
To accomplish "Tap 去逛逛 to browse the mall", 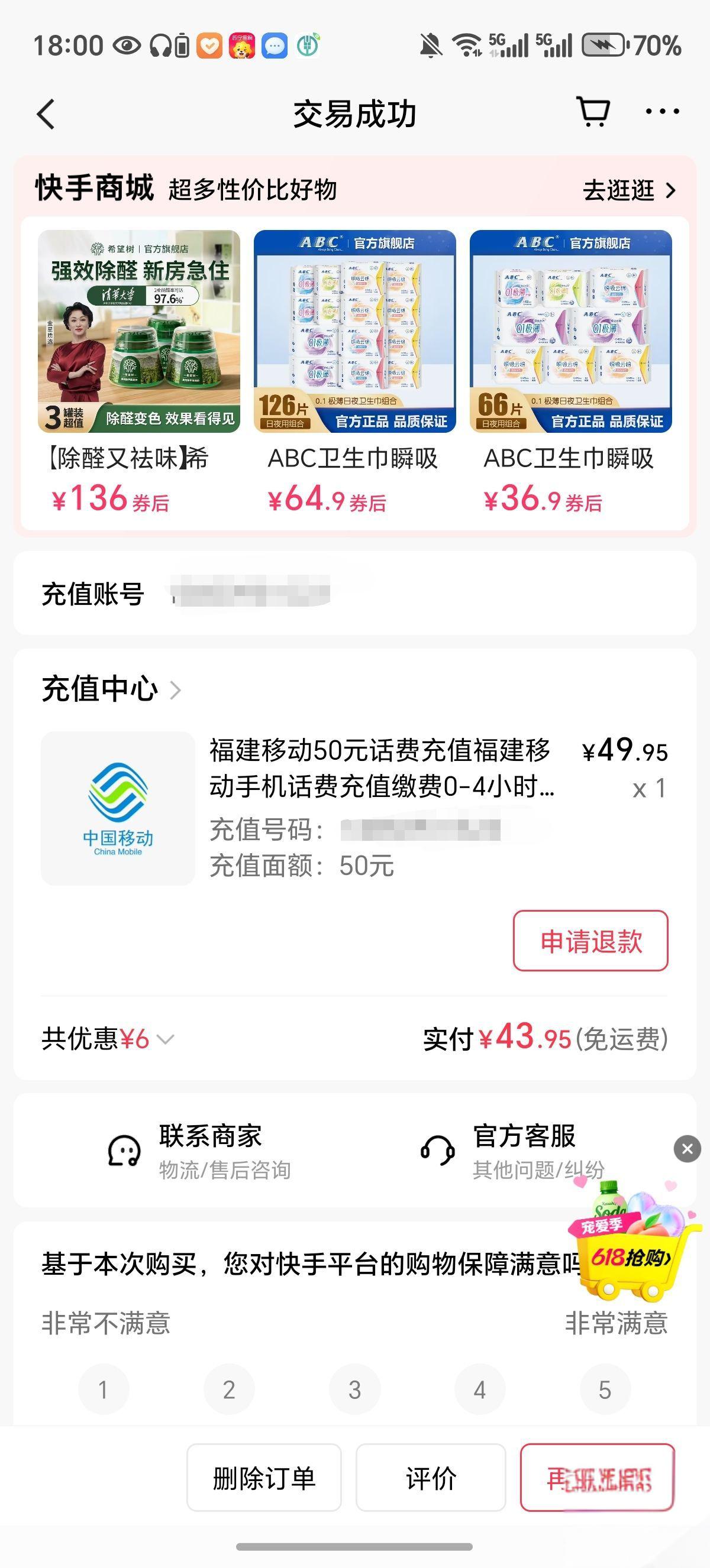I will [629, 190].
